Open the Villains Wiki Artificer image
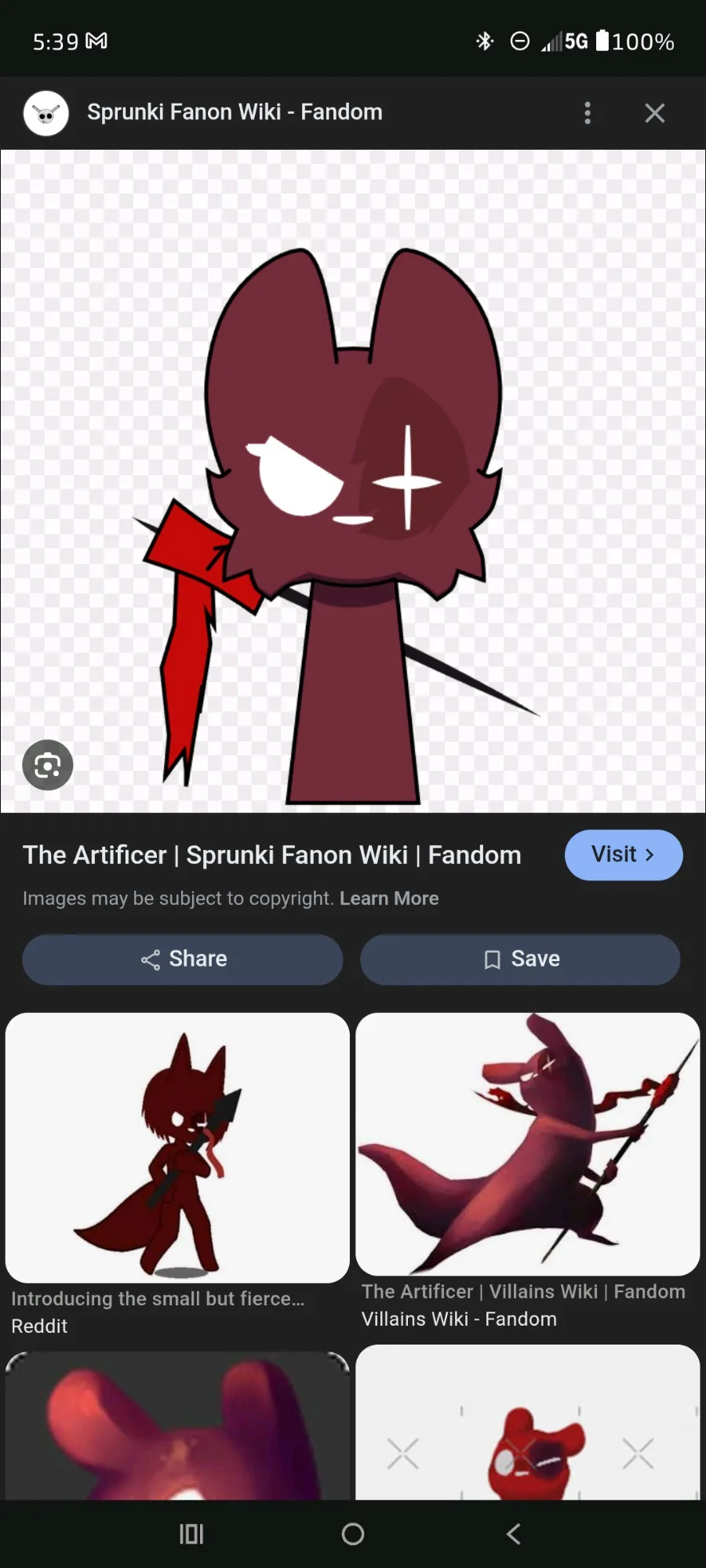 coord(528,1144)
